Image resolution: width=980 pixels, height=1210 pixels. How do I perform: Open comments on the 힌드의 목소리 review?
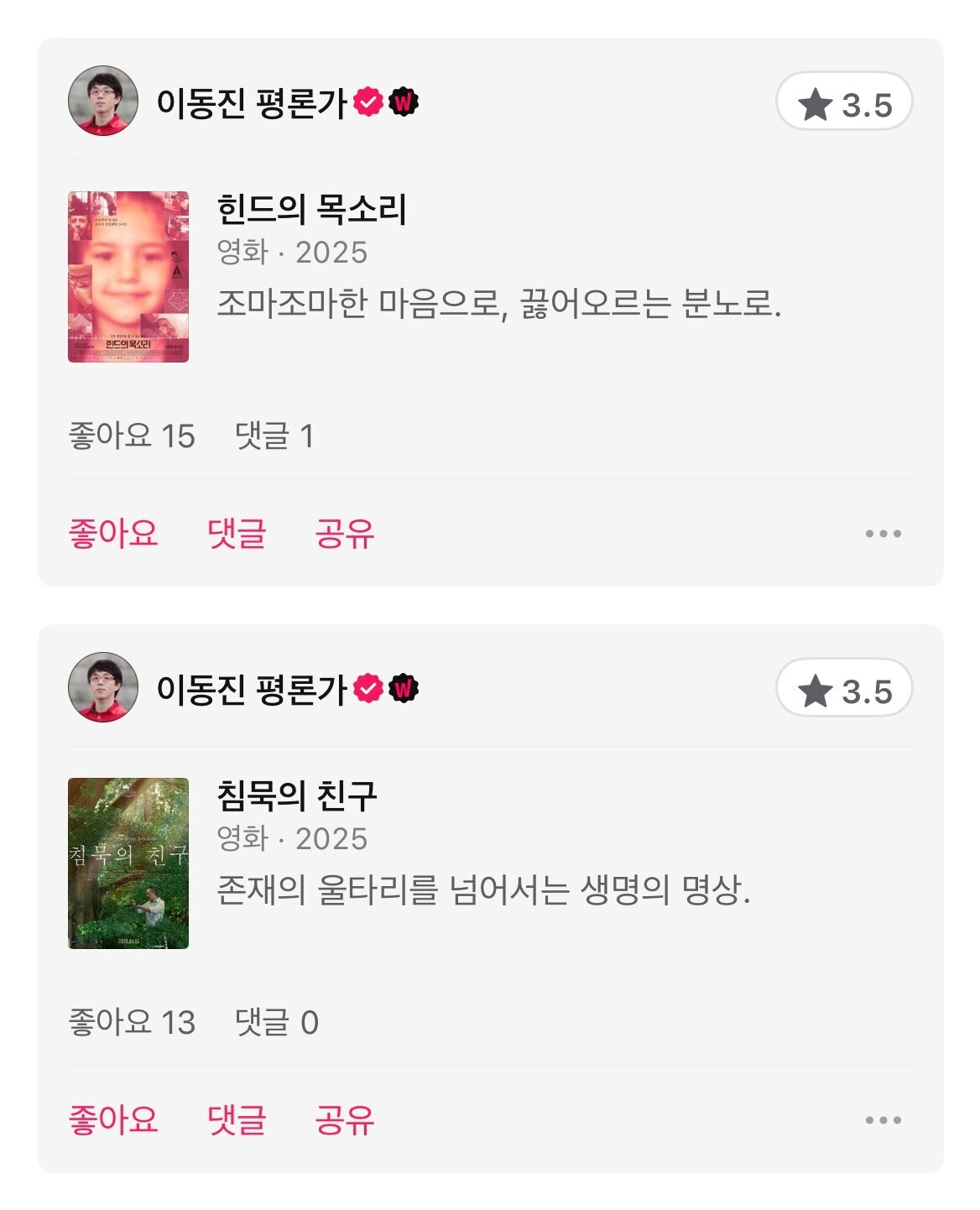click(237, 533)
